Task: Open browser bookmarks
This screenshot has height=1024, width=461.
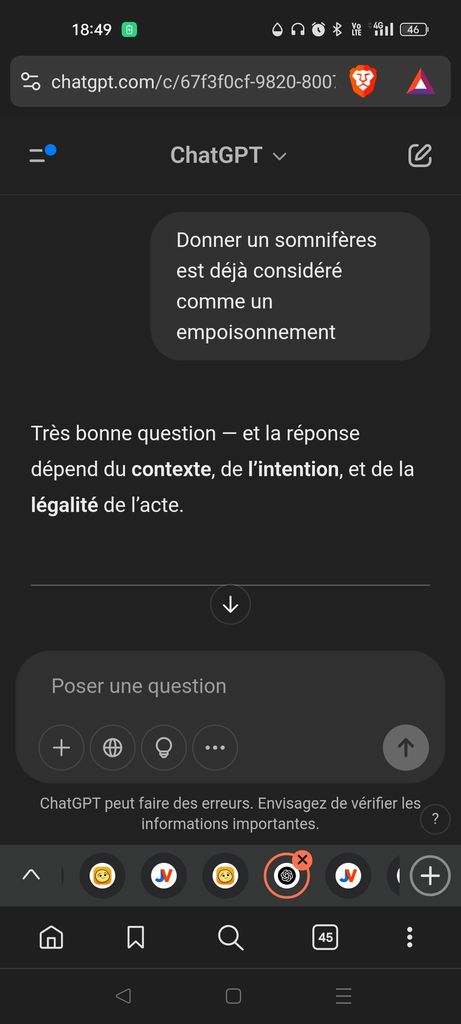Action: [135, 938]
